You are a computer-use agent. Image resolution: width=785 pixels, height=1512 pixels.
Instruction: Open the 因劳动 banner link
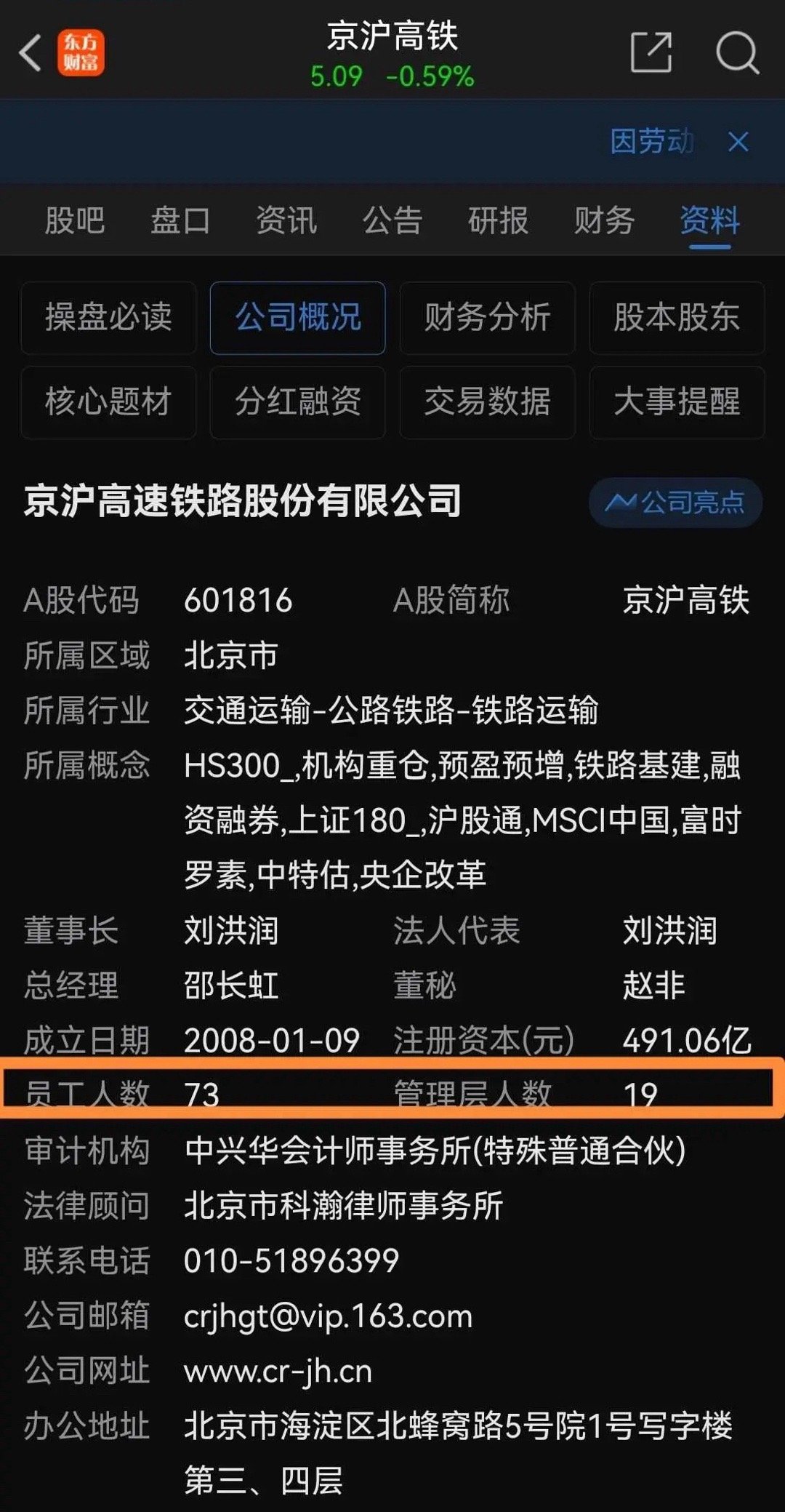652,142
